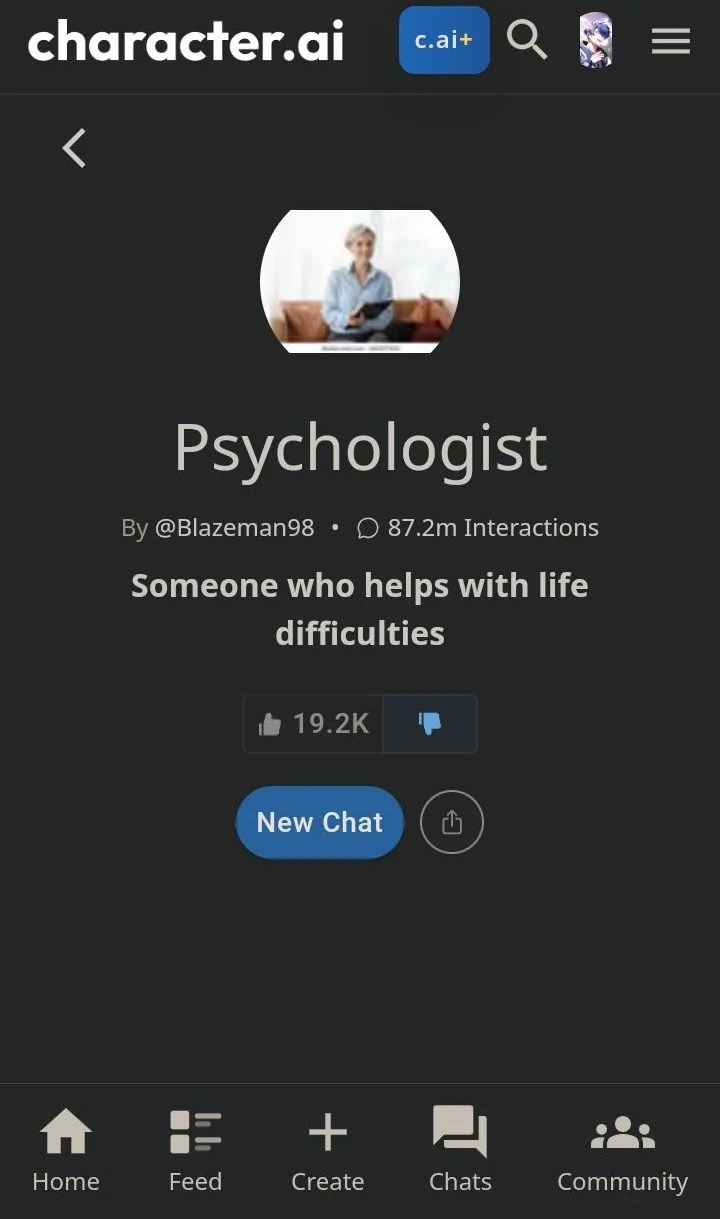Select the Community icon
Viewport: 720px width, 1219px height.
(622, 1131)
